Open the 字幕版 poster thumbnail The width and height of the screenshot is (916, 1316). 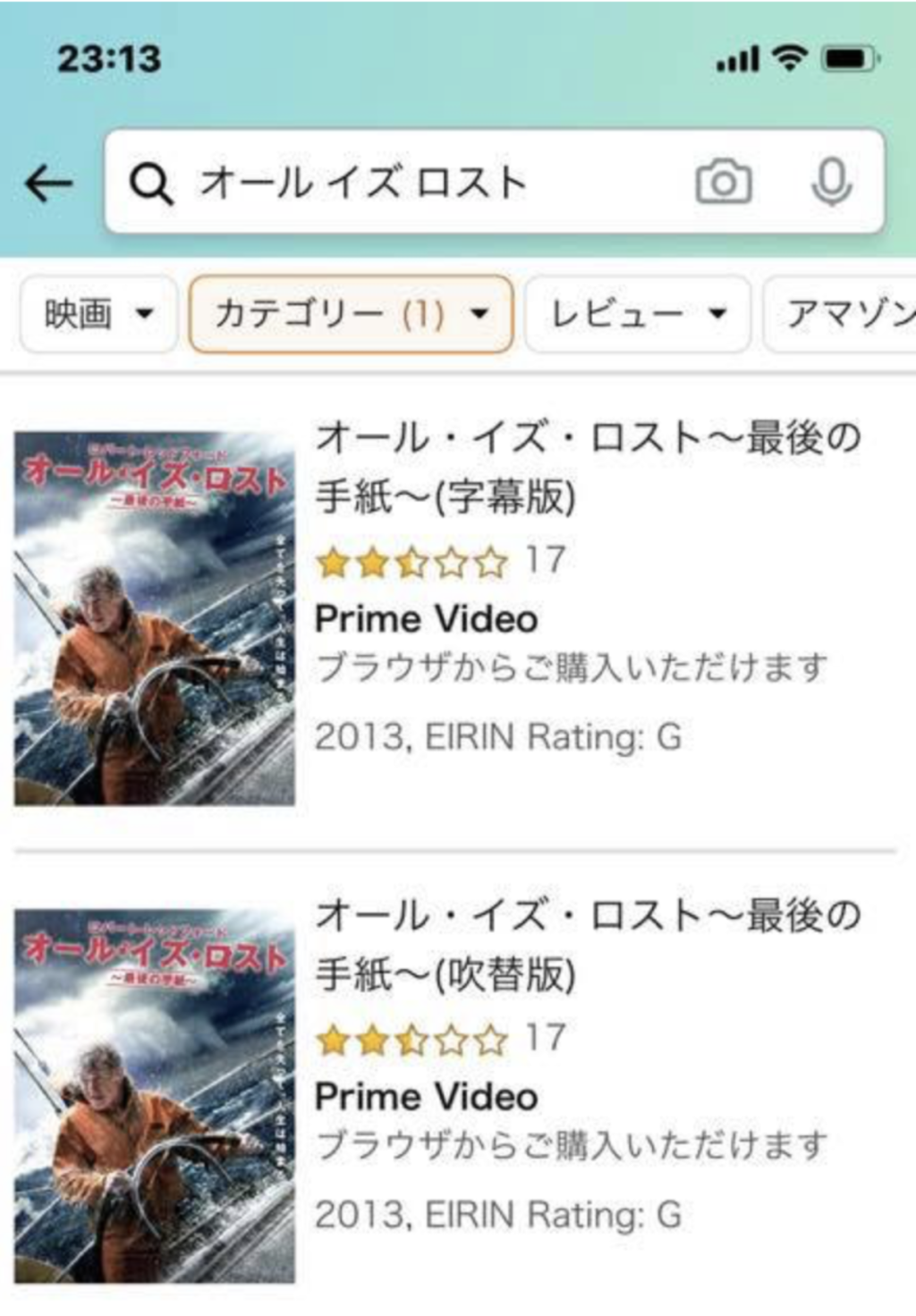[x=155, y=617]
